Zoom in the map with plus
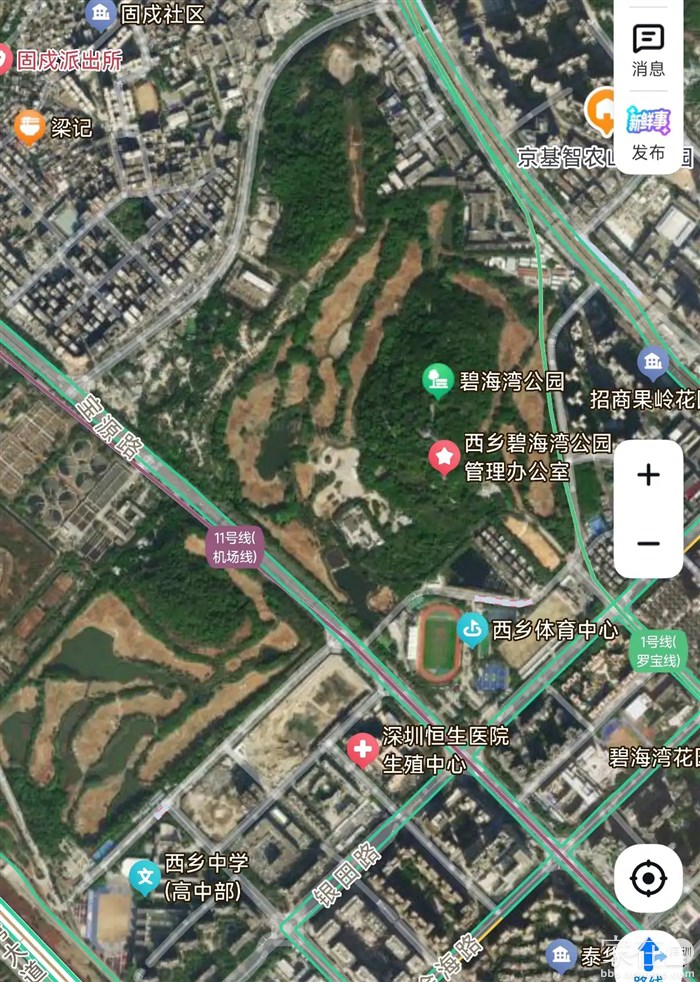This screenshot has width=700, height=982. point(648,475)
